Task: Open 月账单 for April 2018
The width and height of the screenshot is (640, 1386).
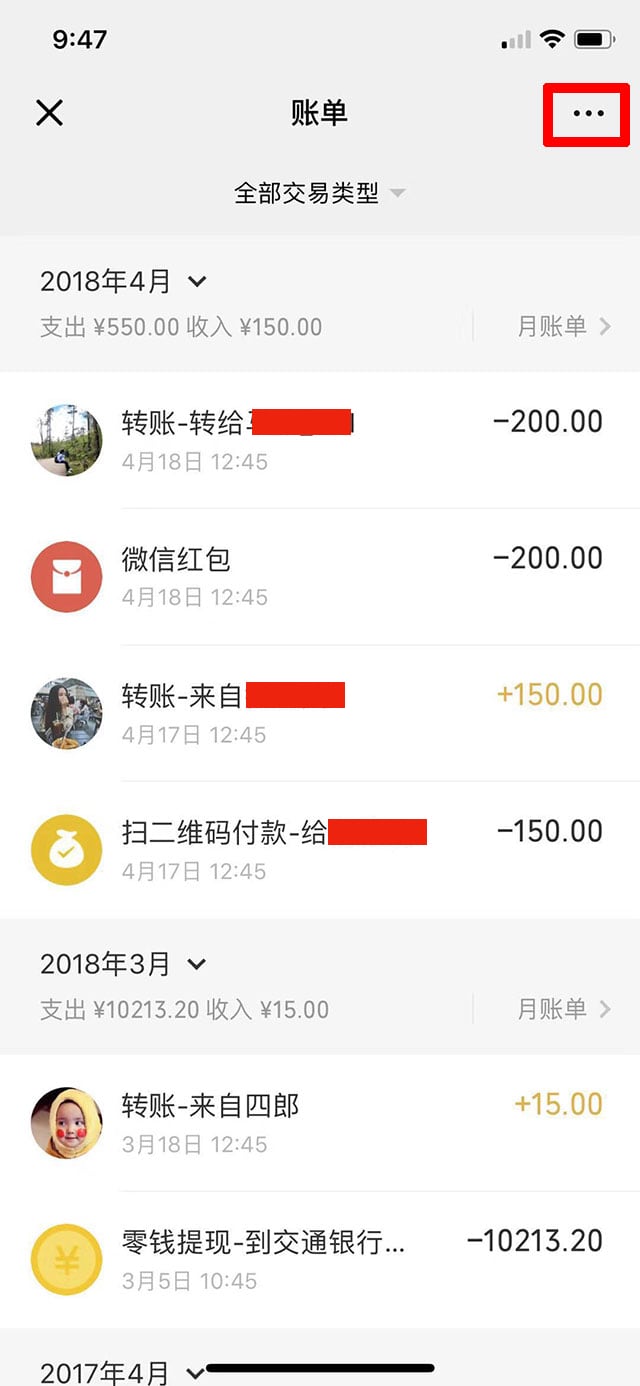Action: coord(563,326)
